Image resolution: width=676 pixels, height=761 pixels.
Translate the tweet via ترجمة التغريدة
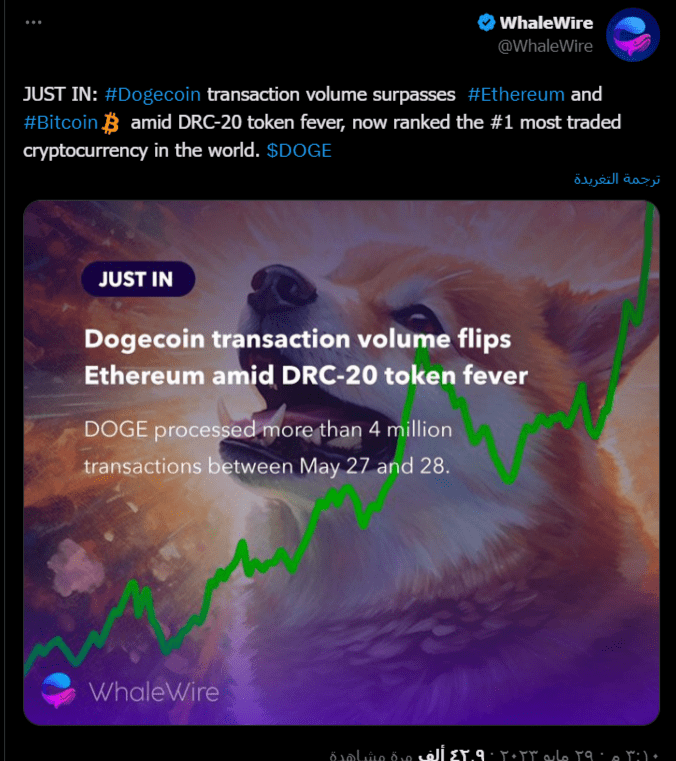(x=616, y=178)
